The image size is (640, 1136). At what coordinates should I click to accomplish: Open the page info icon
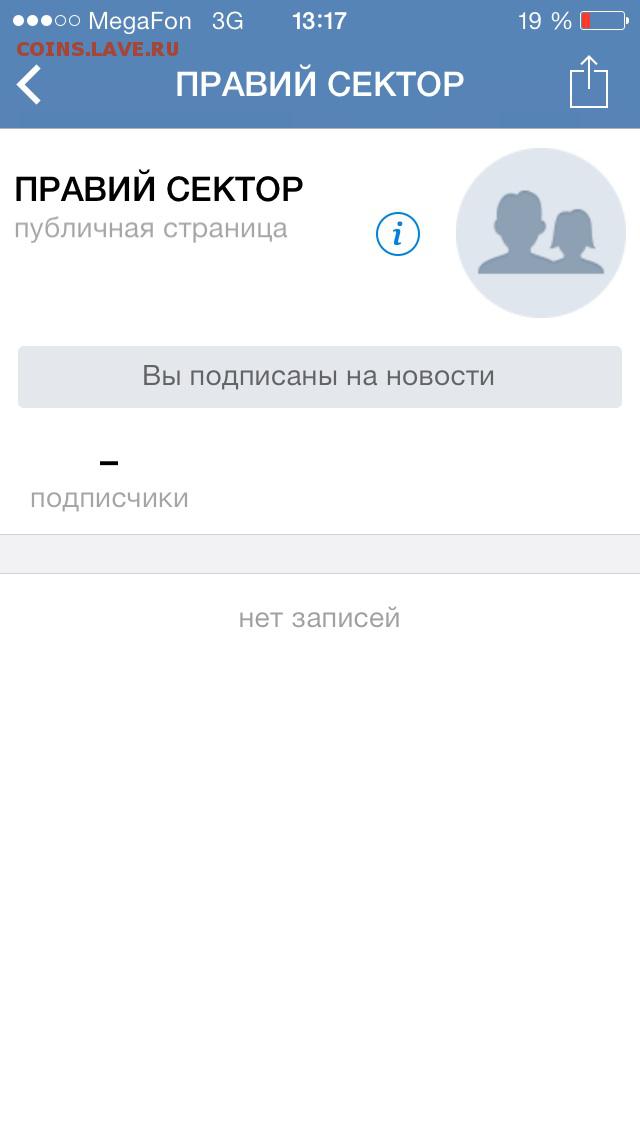398,234
